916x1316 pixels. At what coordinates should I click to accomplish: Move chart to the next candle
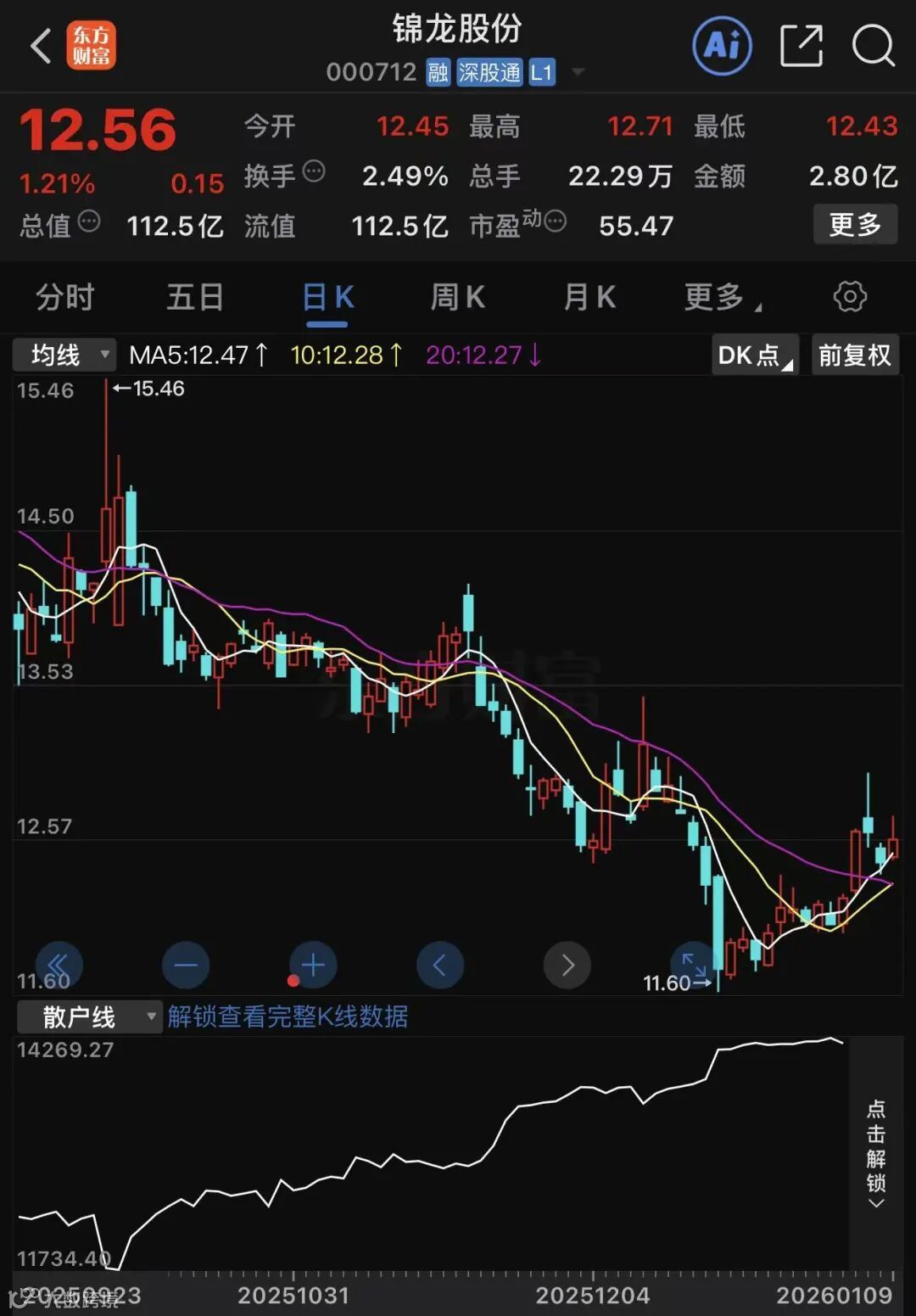tap(567, 965)
